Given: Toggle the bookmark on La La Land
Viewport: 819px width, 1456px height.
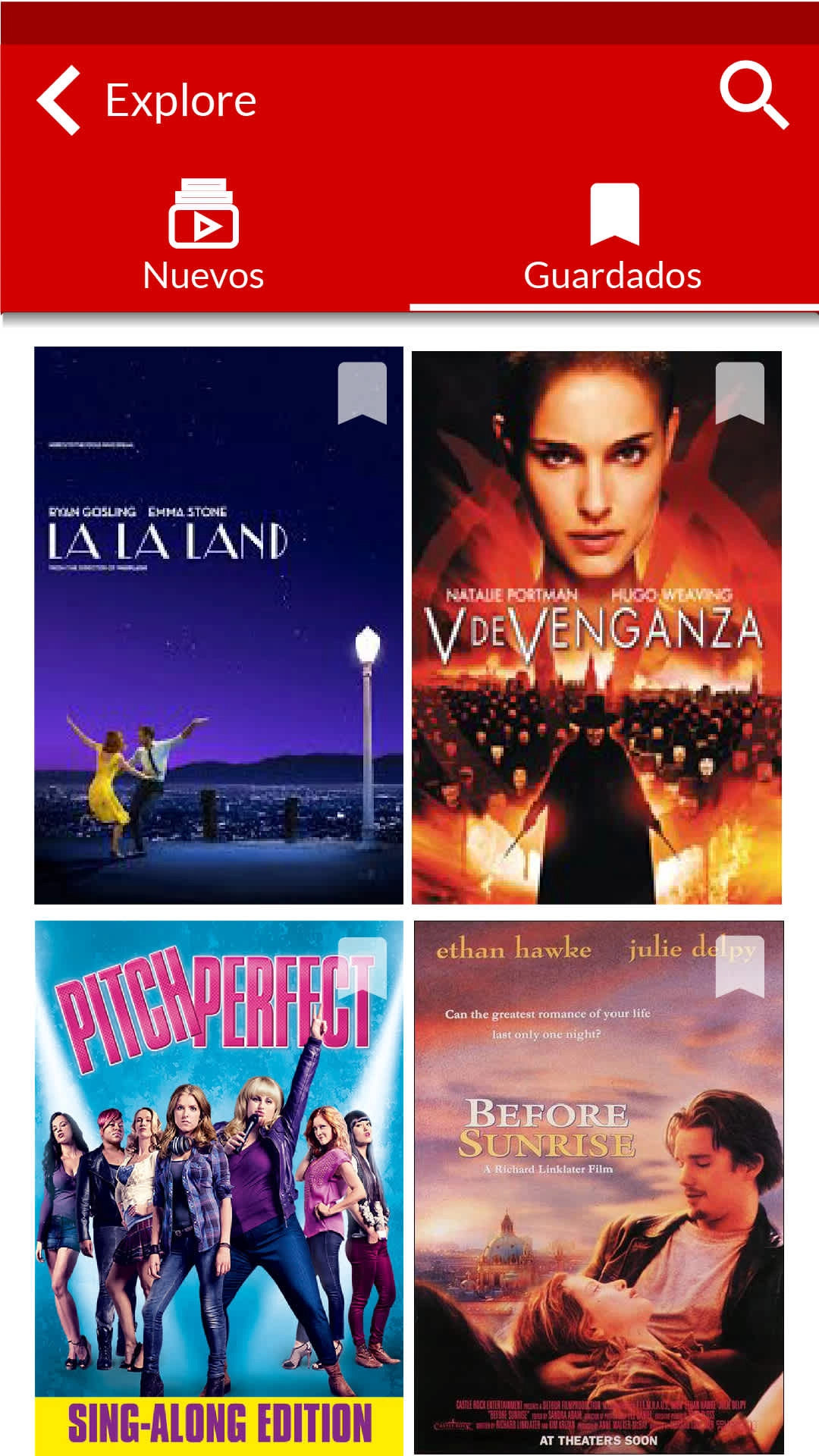Looking at the screenshot, I should click(362, 392).
